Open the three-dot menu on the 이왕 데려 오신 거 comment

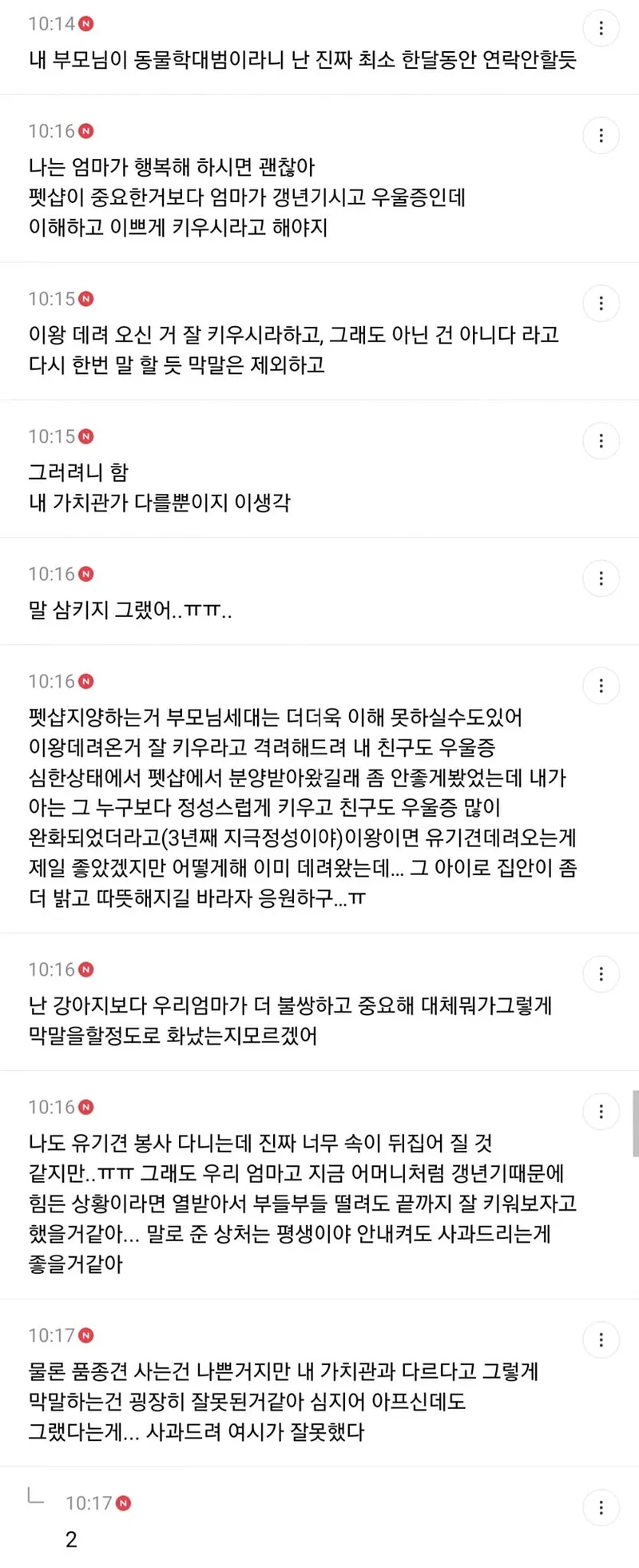[x=601, y=304]
